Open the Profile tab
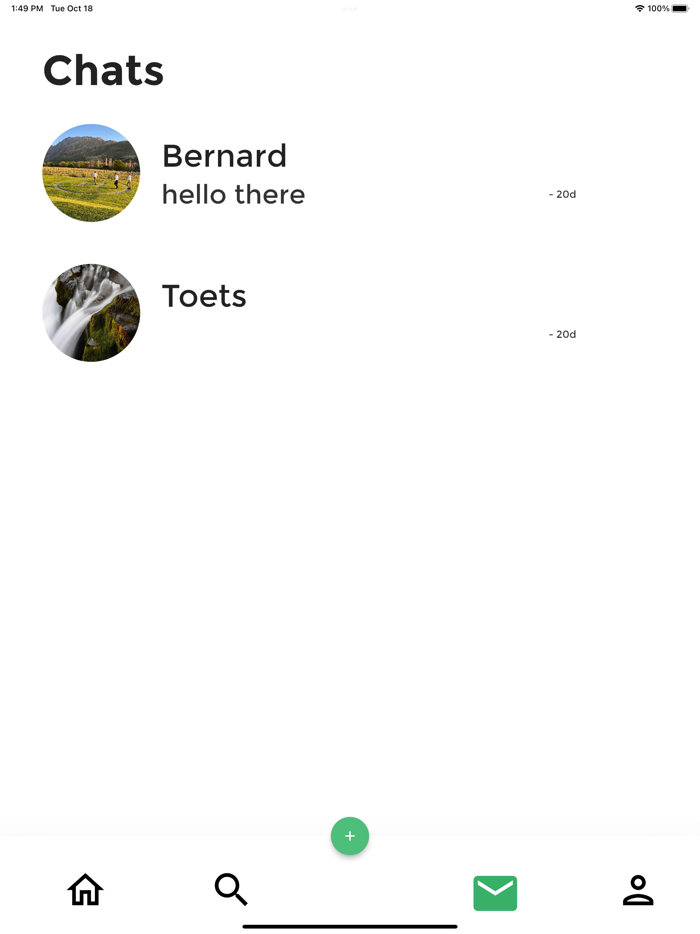Screen dimensions: 700x934 [638, 889]
